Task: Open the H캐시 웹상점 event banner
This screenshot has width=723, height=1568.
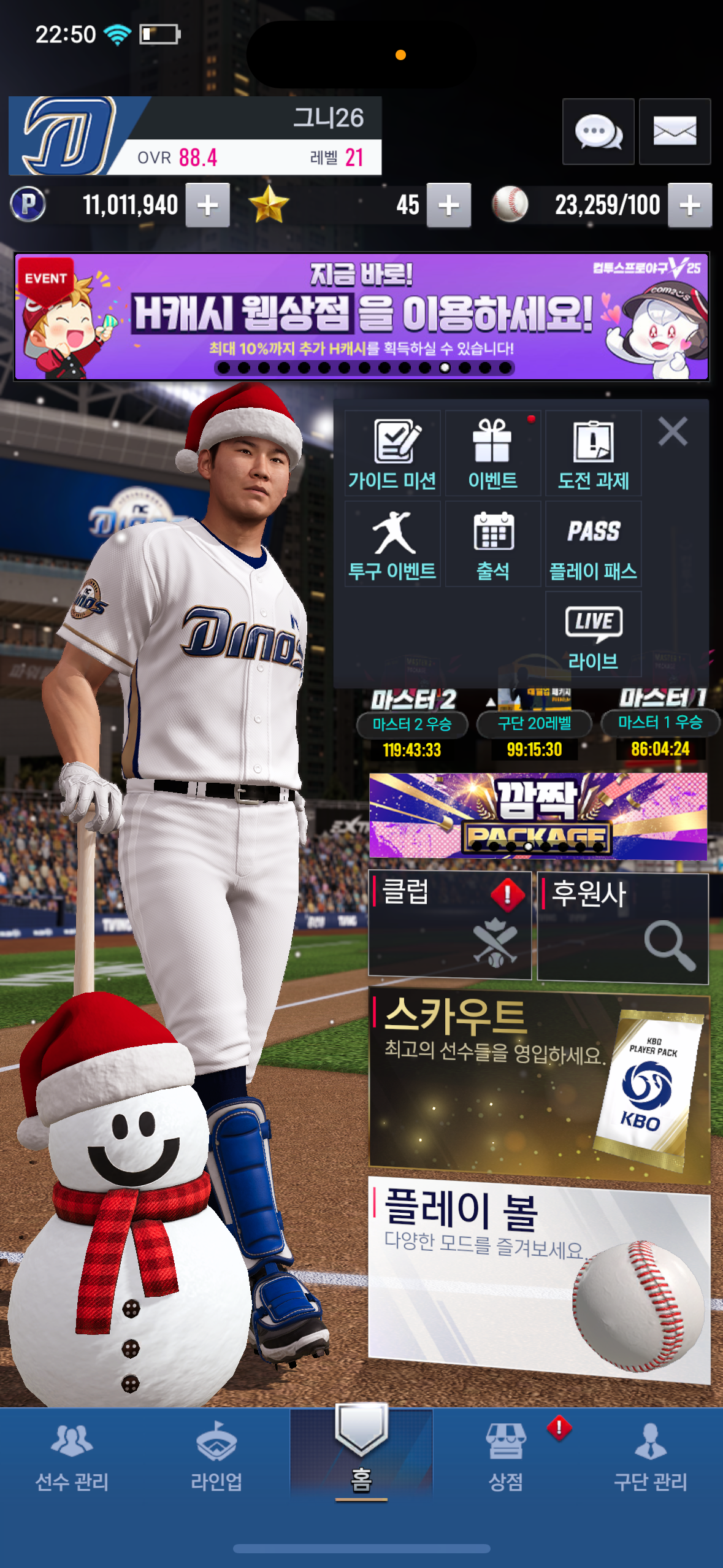Action: (361, 317)
